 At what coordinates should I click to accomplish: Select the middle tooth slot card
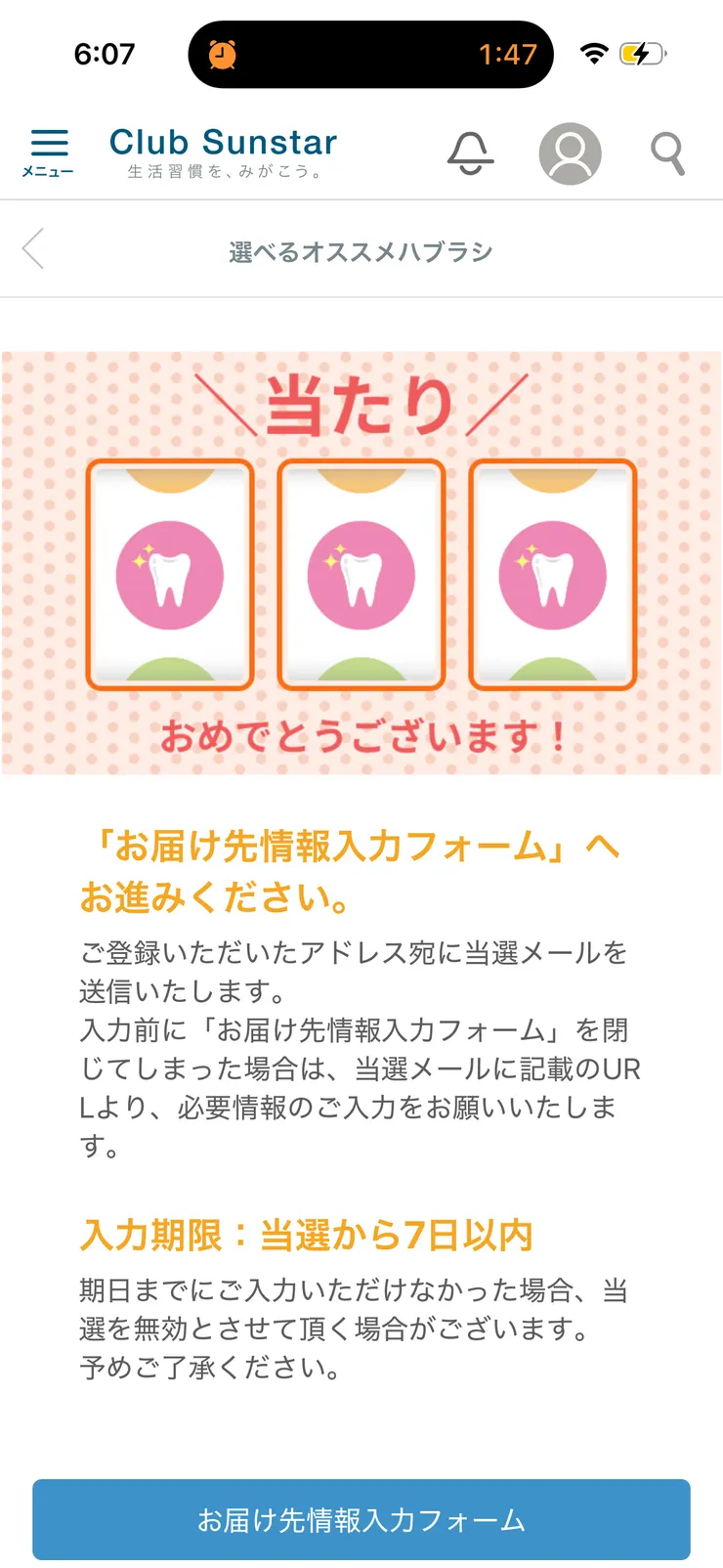[x=361, y=576]
